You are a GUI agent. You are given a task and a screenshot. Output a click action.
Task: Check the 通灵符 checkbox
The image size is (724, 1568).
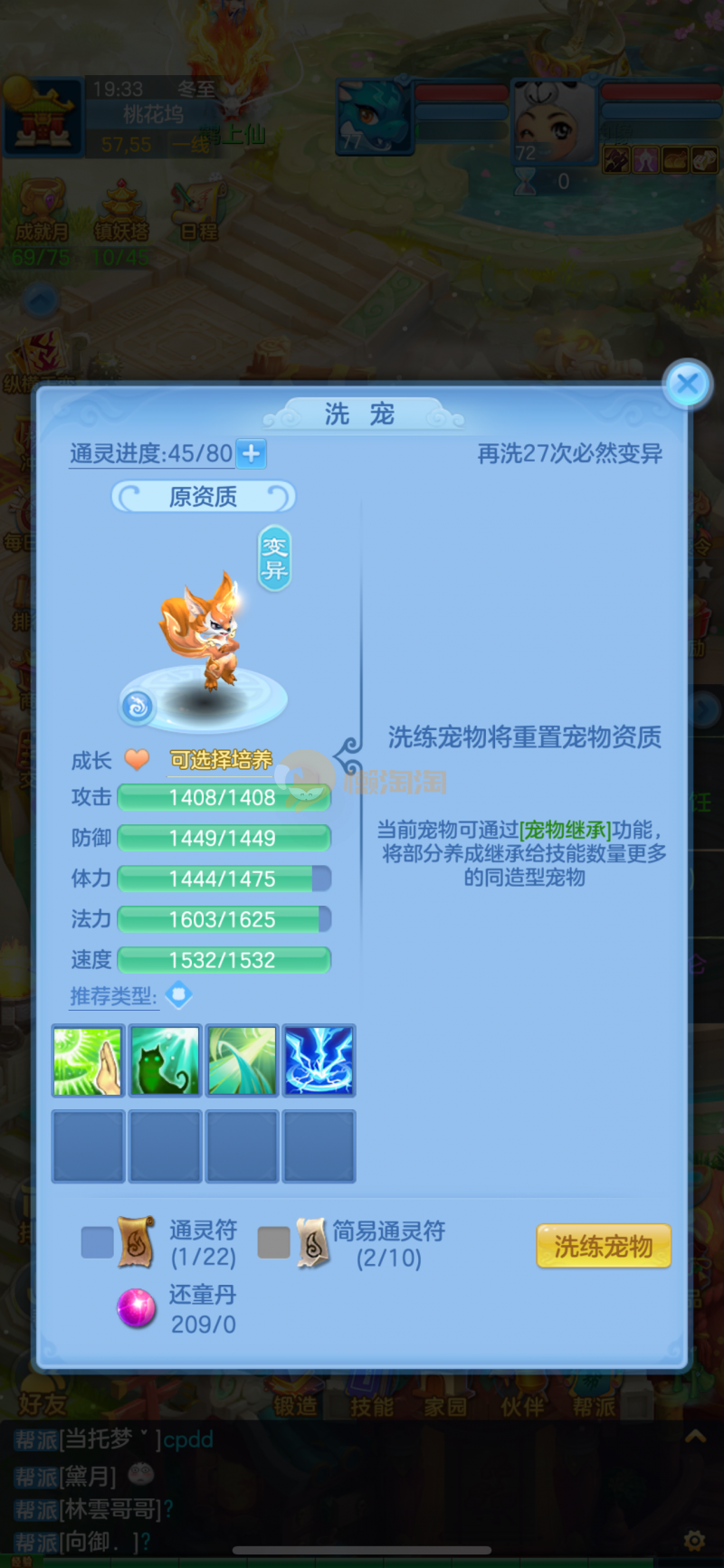point(97,1242)
